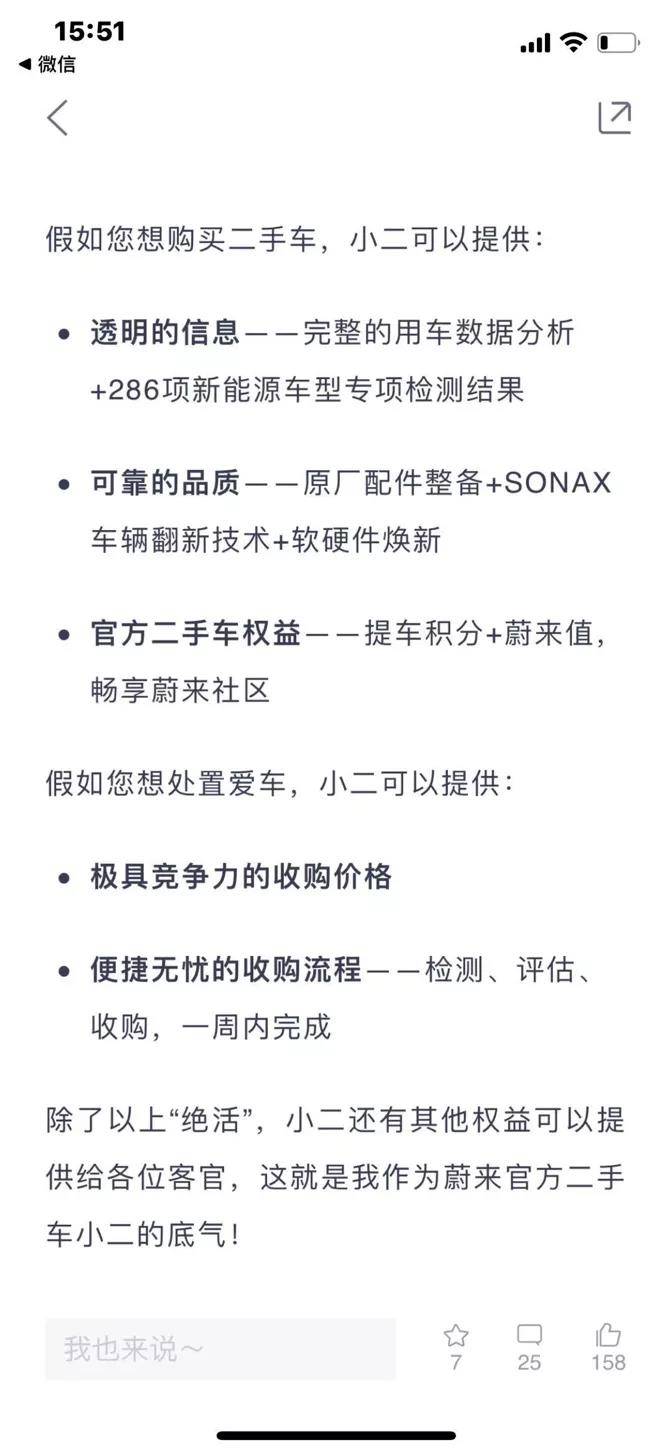Return to 微信 from the status bar
672x1454 pixels.
pyautogui.click(x=47, y=64)
